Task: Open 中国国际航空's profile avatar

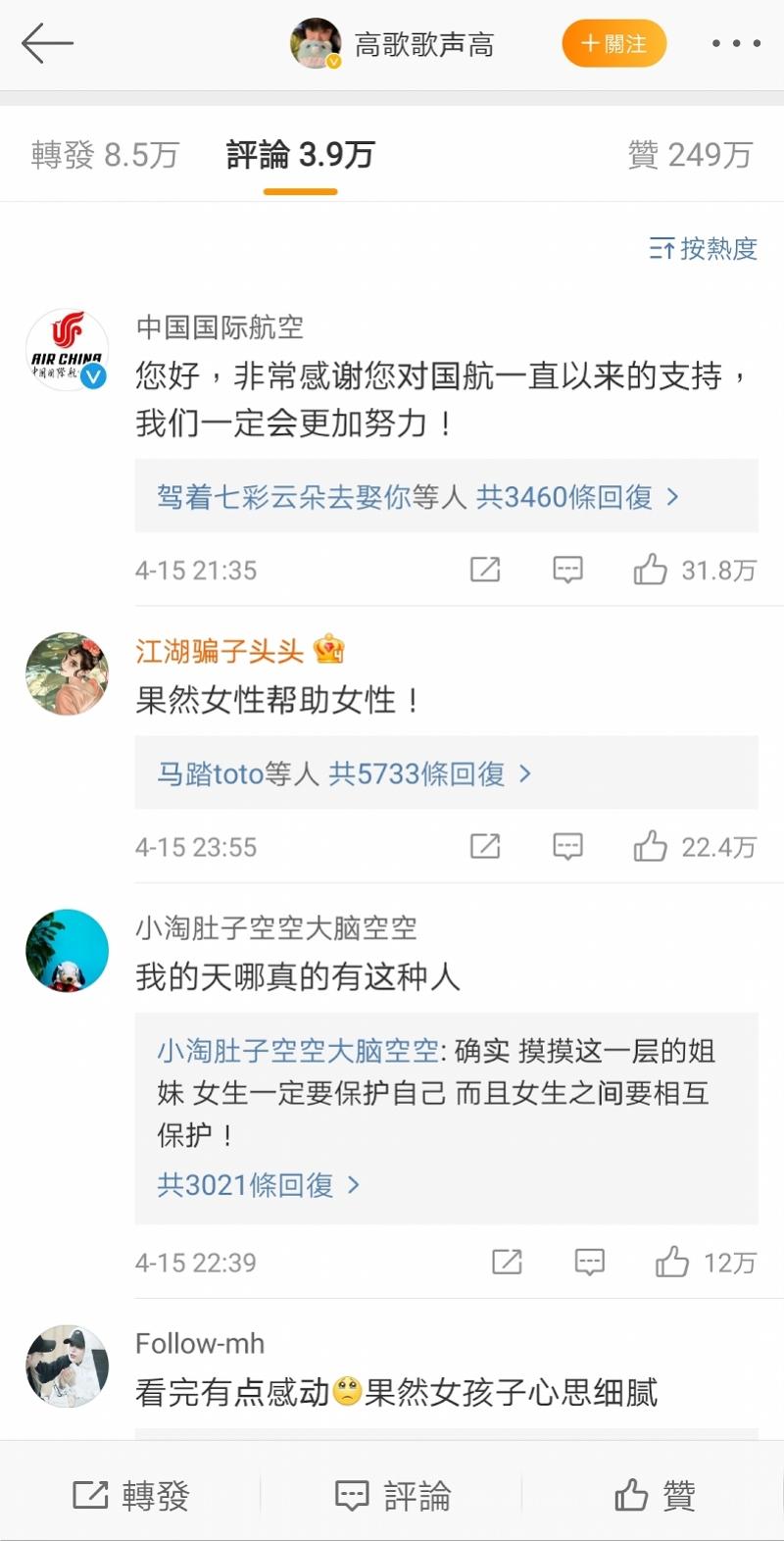Action: pyautogui.click(x=67, y=350)
